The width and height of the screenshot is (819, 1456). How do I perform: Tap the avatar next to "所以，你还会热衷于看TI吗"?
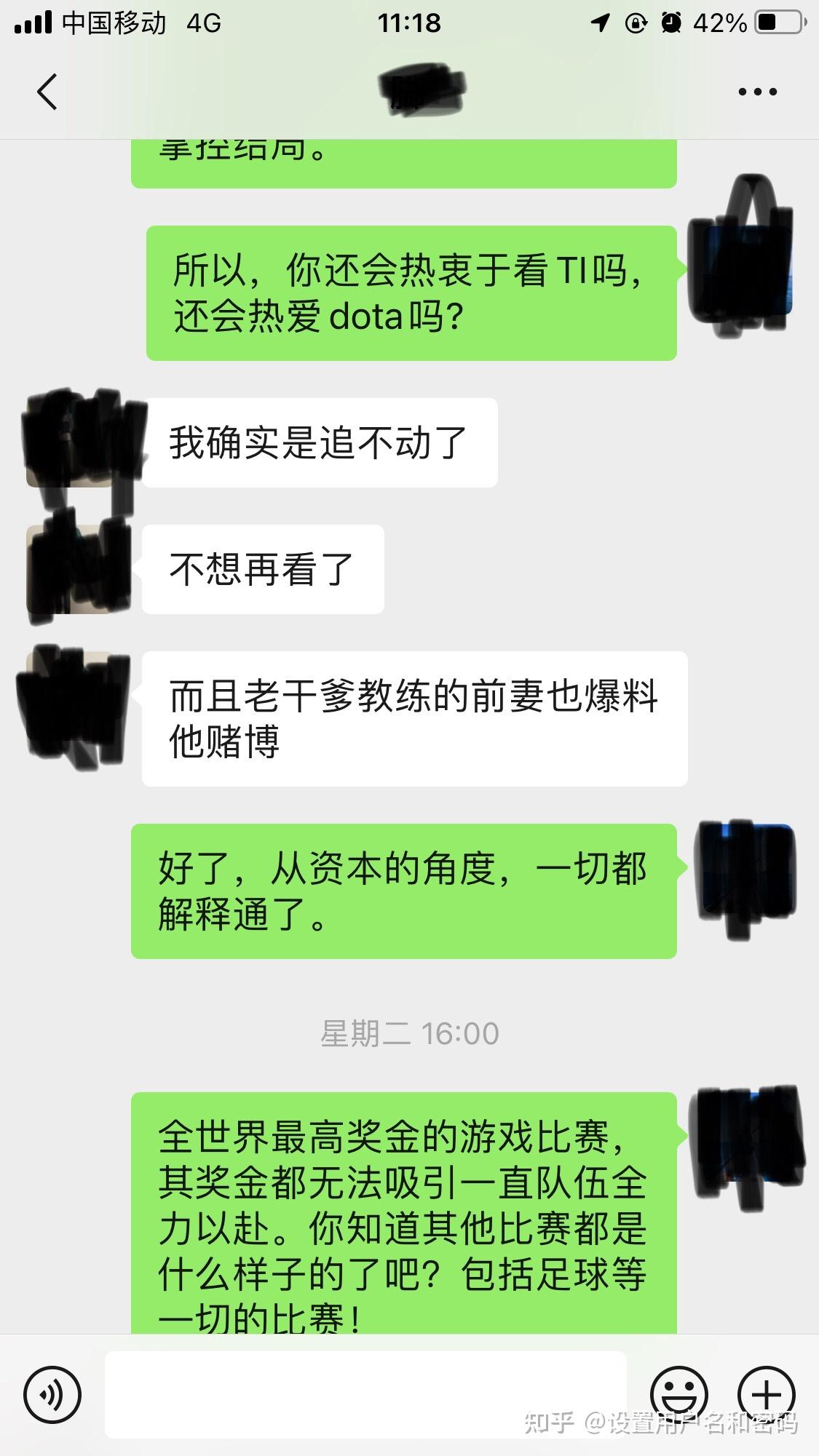click(741, 269)
